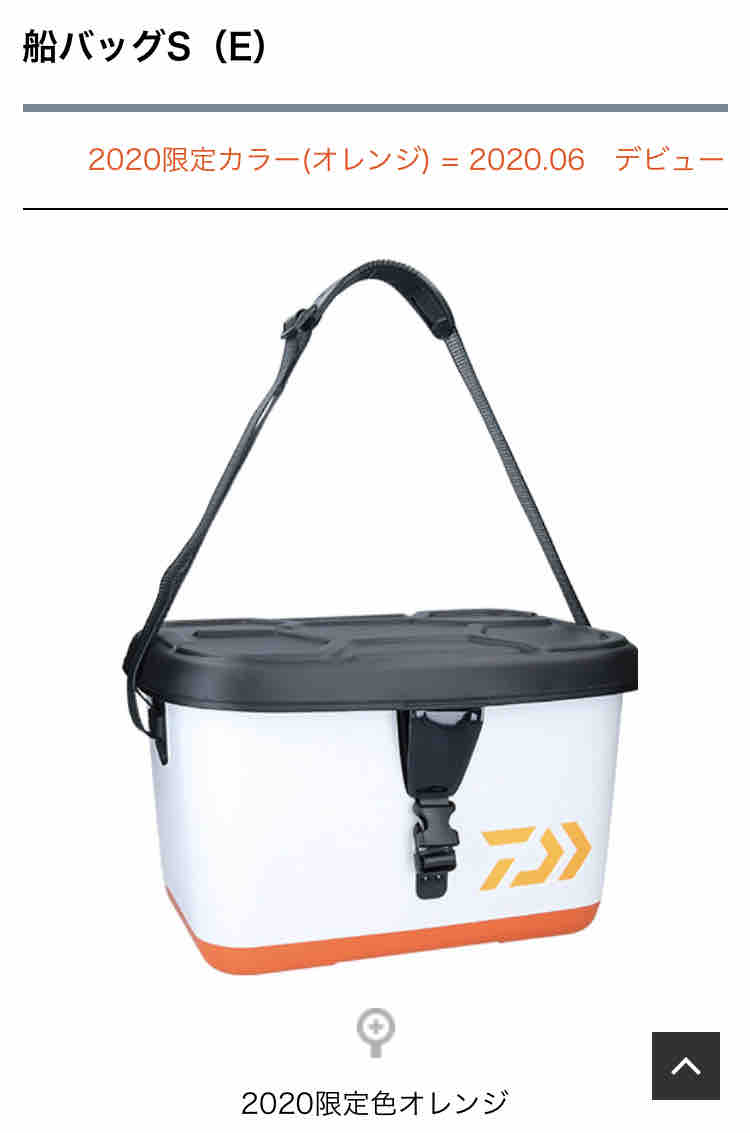Tap the magnifier icon to enlarge product image
This screenshot has width=750, height=1133.
coord(376,1030)
